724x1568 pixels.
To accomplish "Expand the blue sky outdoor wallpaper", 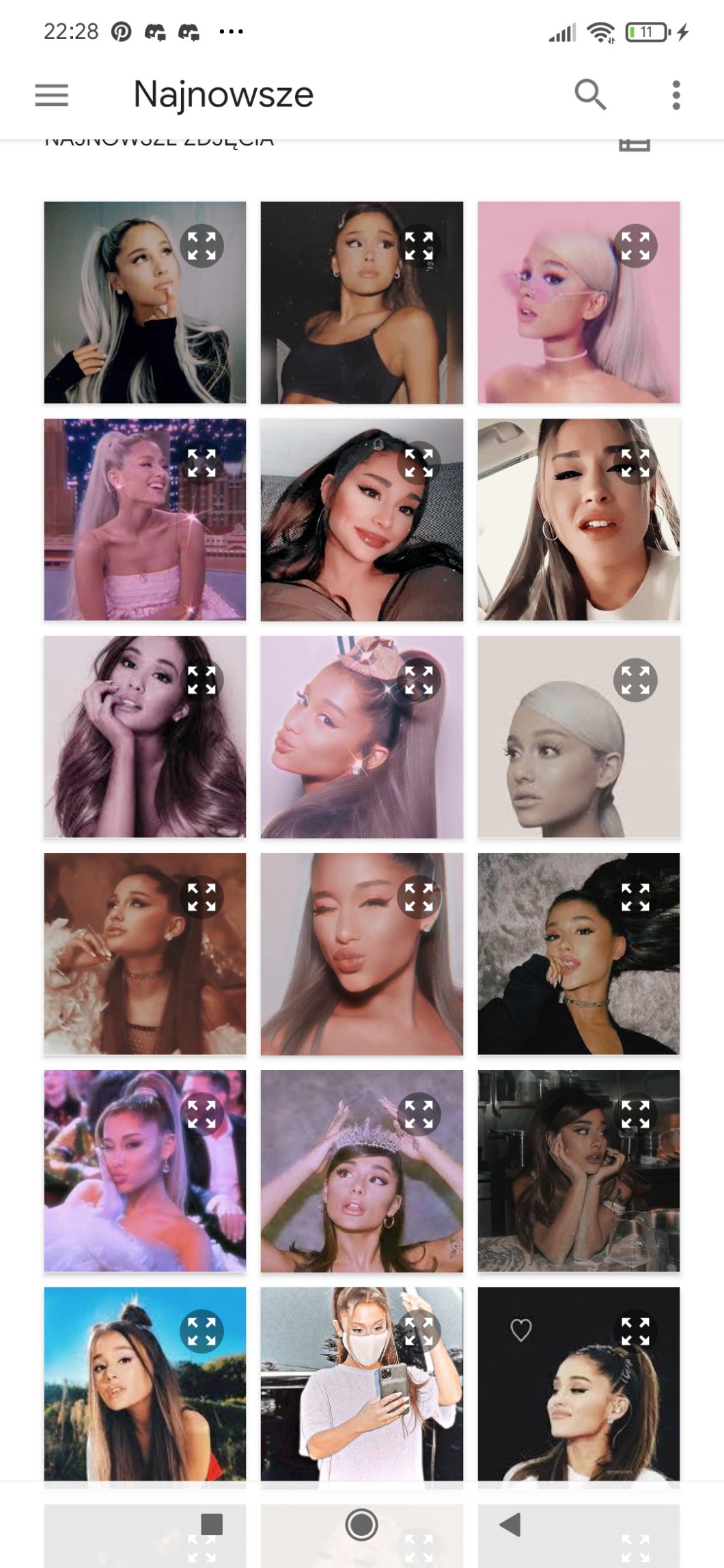I will [201, 1332].
